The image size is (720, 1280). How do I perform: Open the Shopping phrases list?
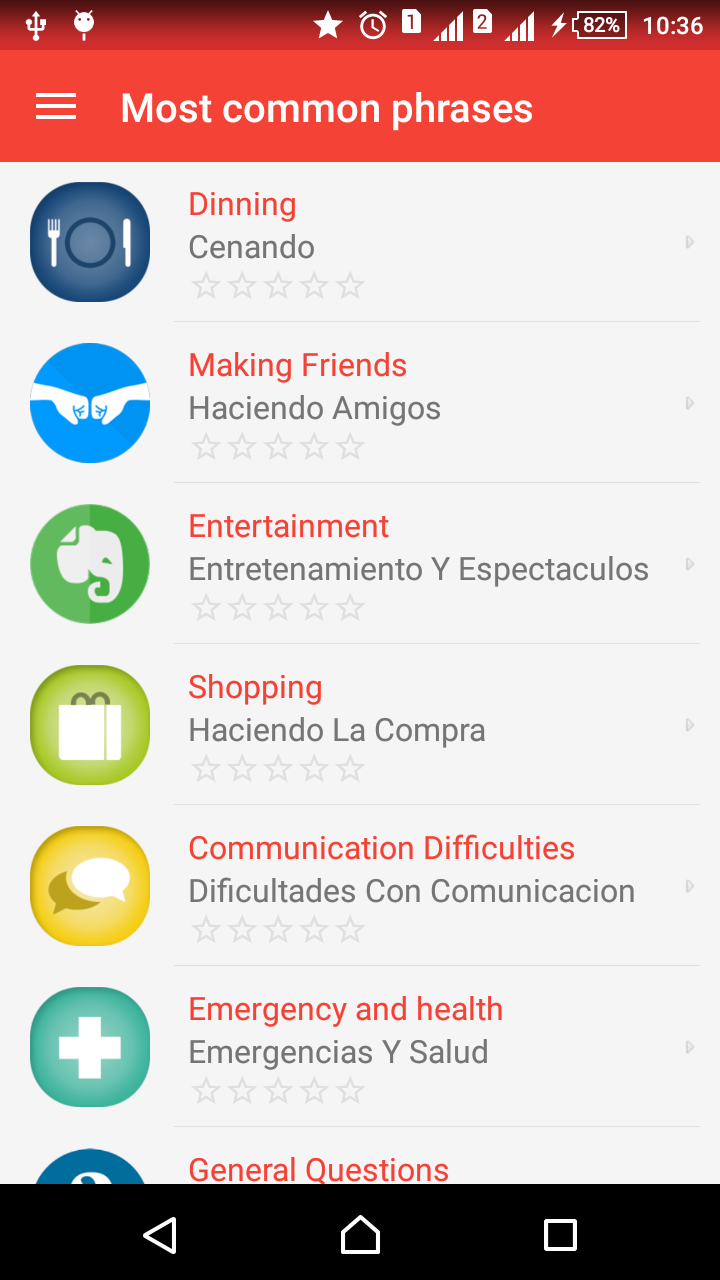(360, 725)
